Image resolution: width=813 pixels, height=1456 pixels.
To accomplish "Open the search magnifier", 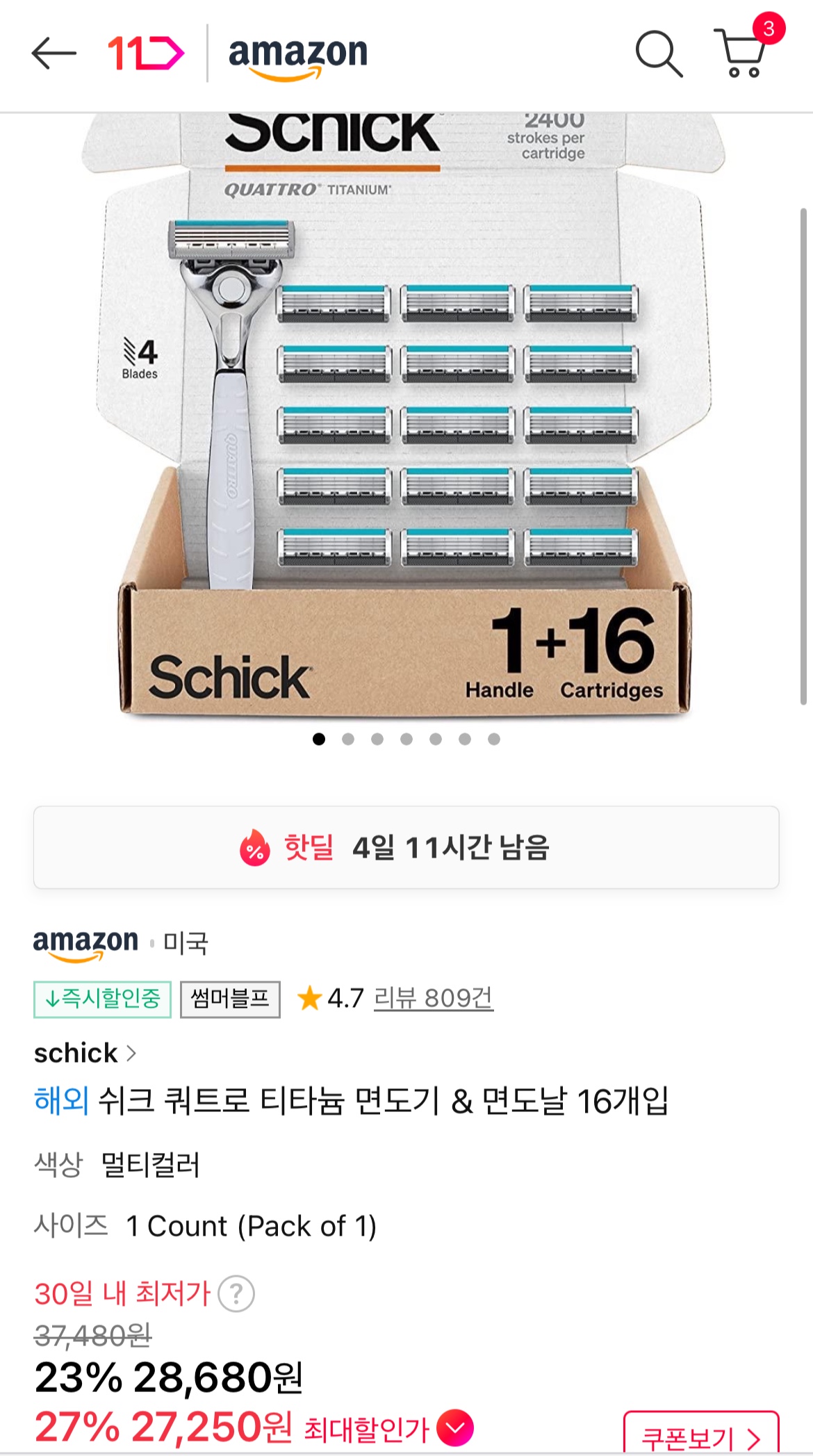I will point(658,54).
